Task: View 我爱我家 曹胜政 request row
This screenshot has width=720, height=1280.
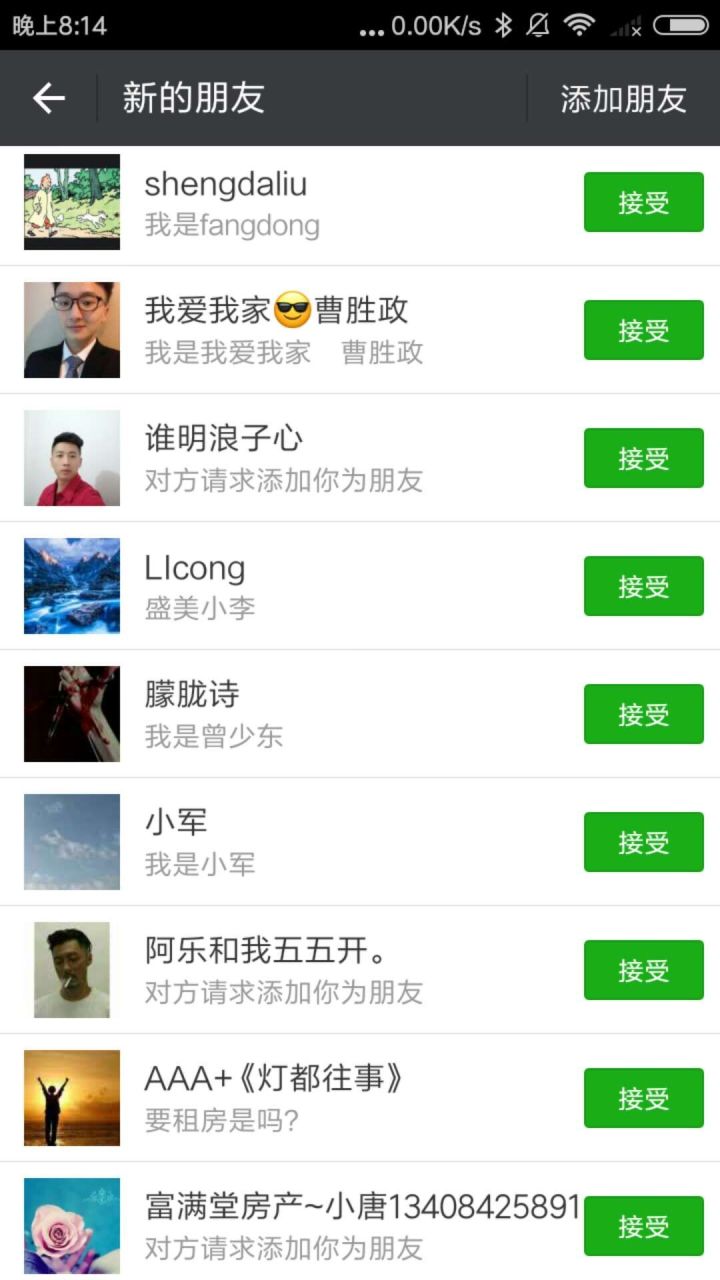Action: point(300,330)
